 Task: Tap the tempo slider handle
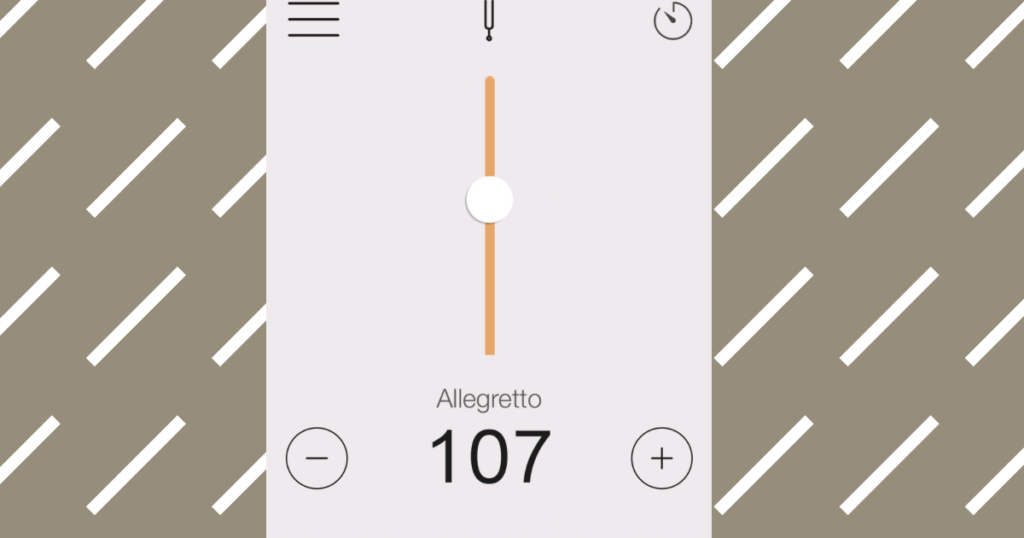tap(489, 200)
